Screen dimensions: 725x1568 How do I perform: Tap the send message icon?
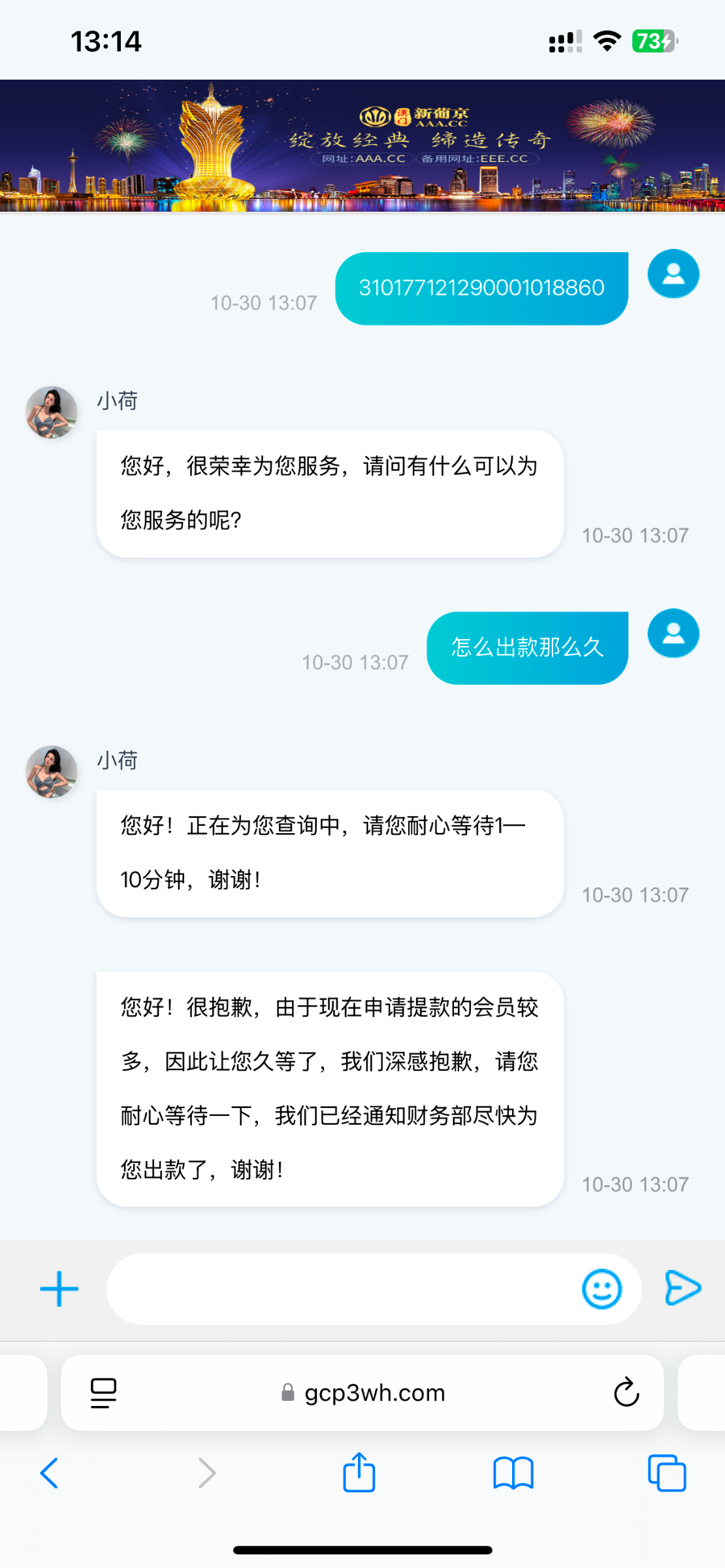click(x=682, y=1288)
